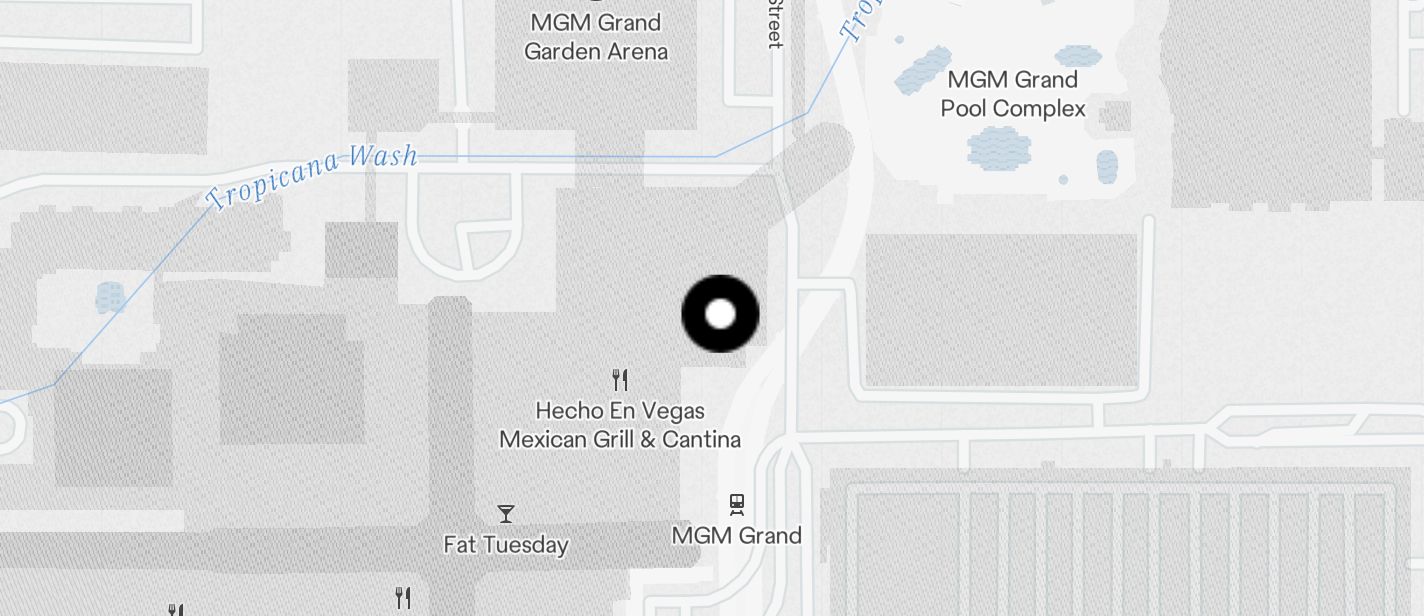Select the Fat Tuesday bar marker
Viewport: 1424px width, 616px height.
(x=506, y=514)
